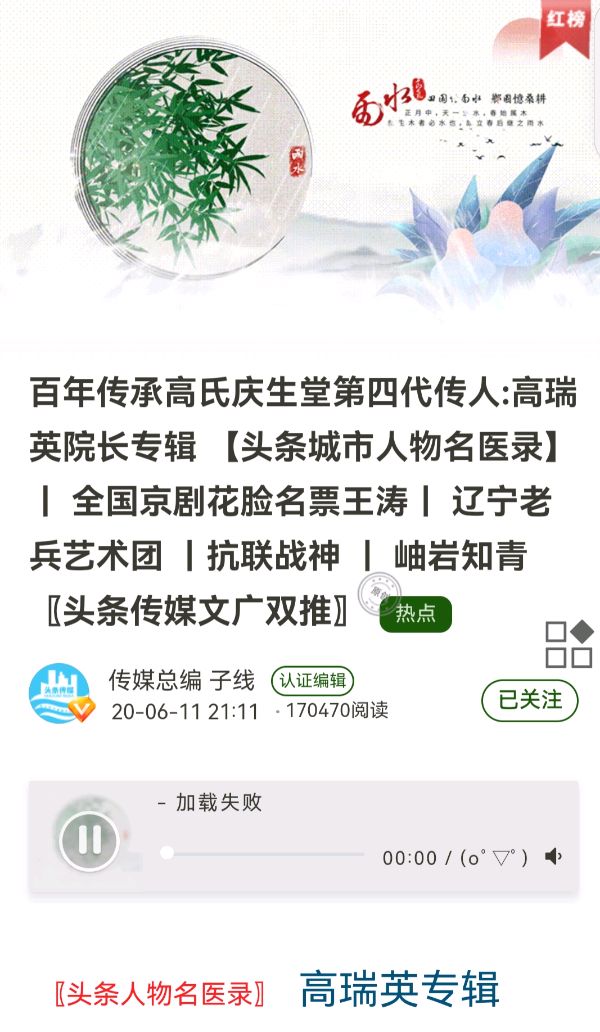Screen dimensions: 600x1032
Task: Tap the 热点 tag
Action: pyautogui.click(x=415, y=614)
